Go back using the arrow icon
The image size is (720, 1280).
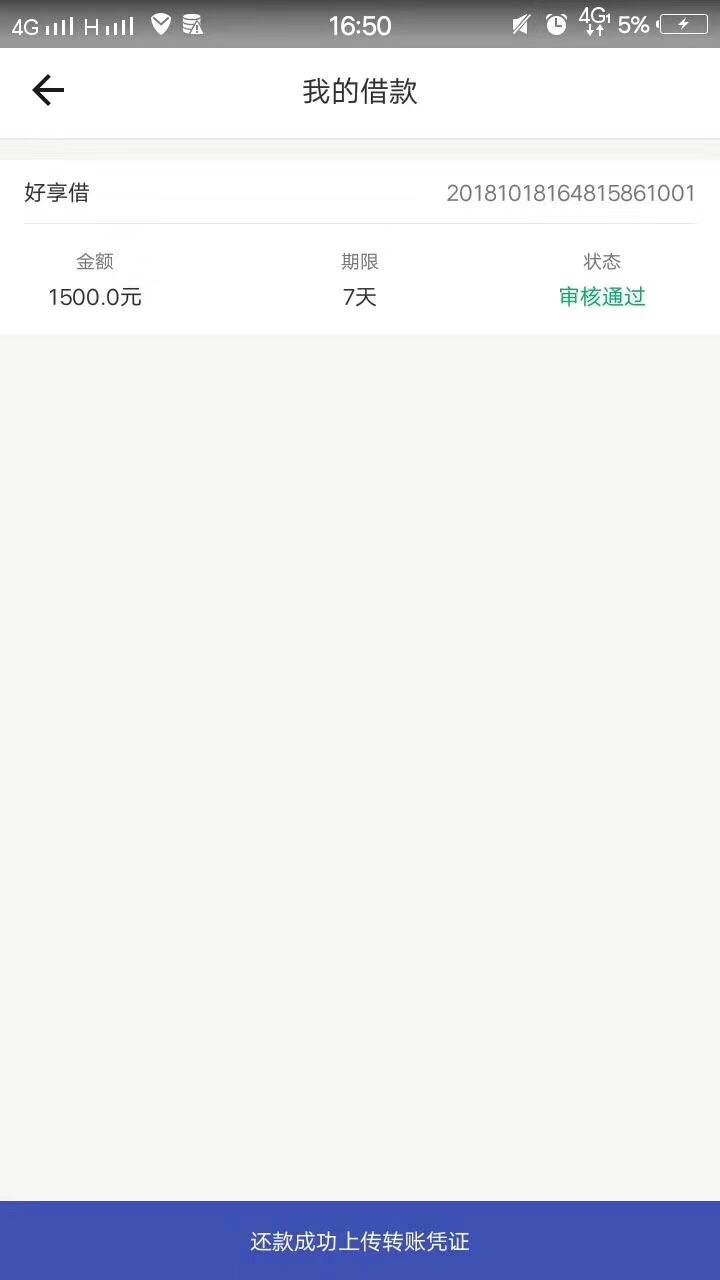tap(48, 91)
